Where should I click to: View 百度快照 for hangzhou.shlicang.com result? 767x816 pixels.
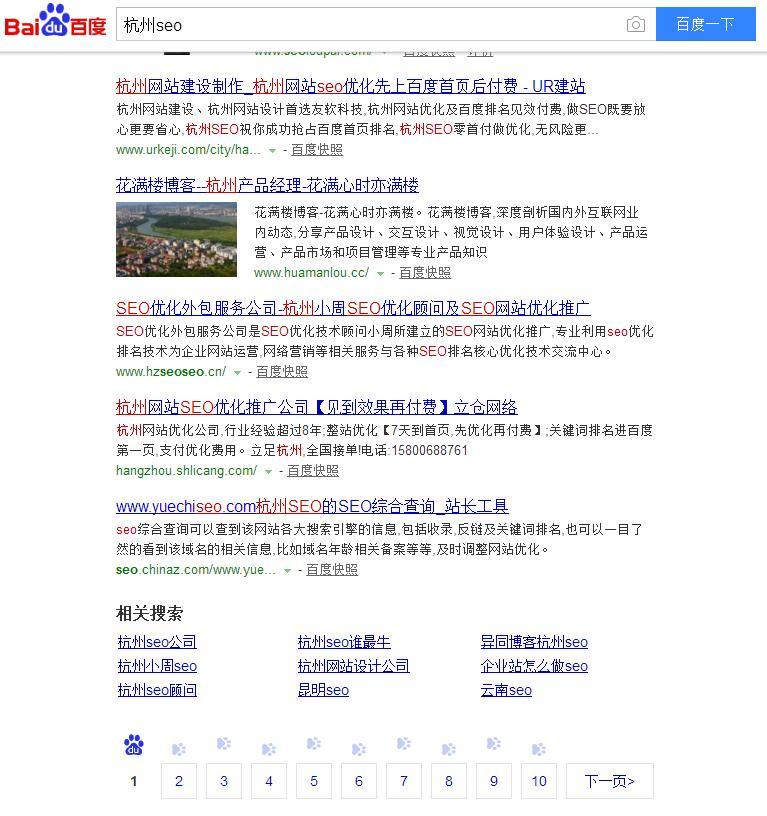pyautogui.click(x=313, y=471)
